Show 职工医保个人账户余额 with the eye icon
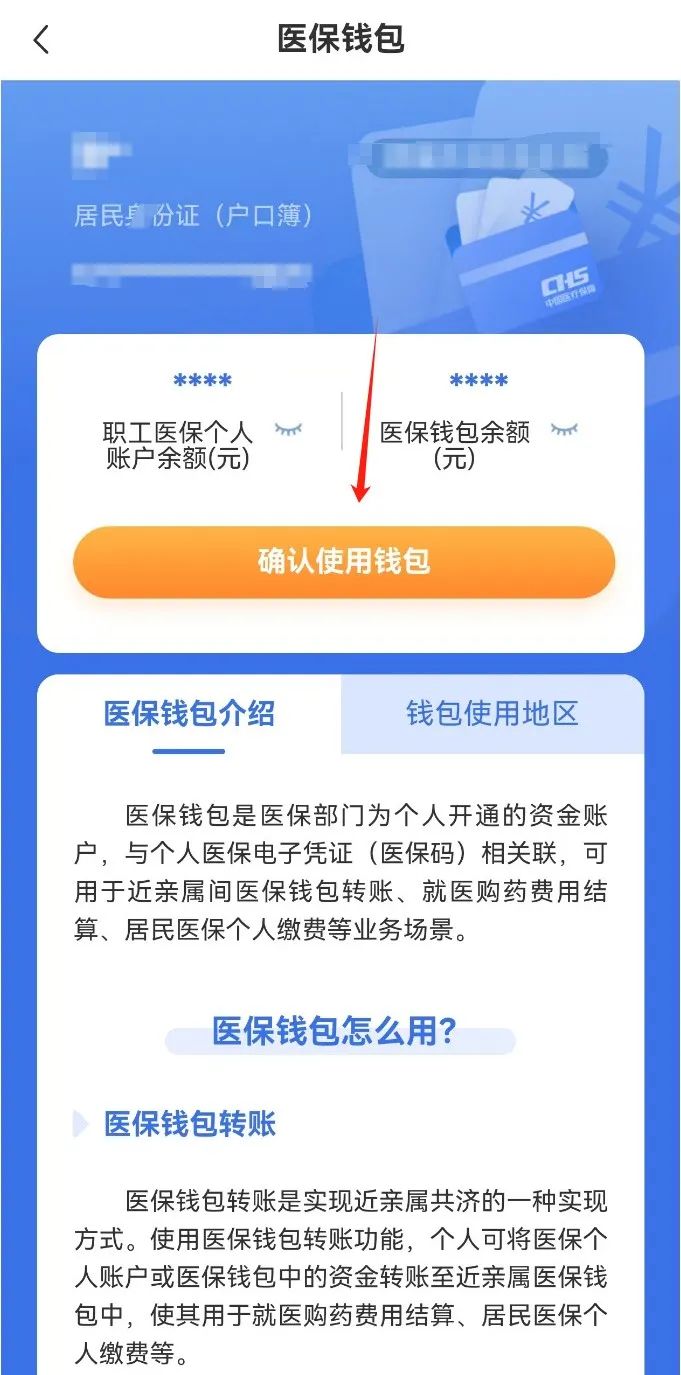This screenshot has height=1375, width=681. pos(289,430)
